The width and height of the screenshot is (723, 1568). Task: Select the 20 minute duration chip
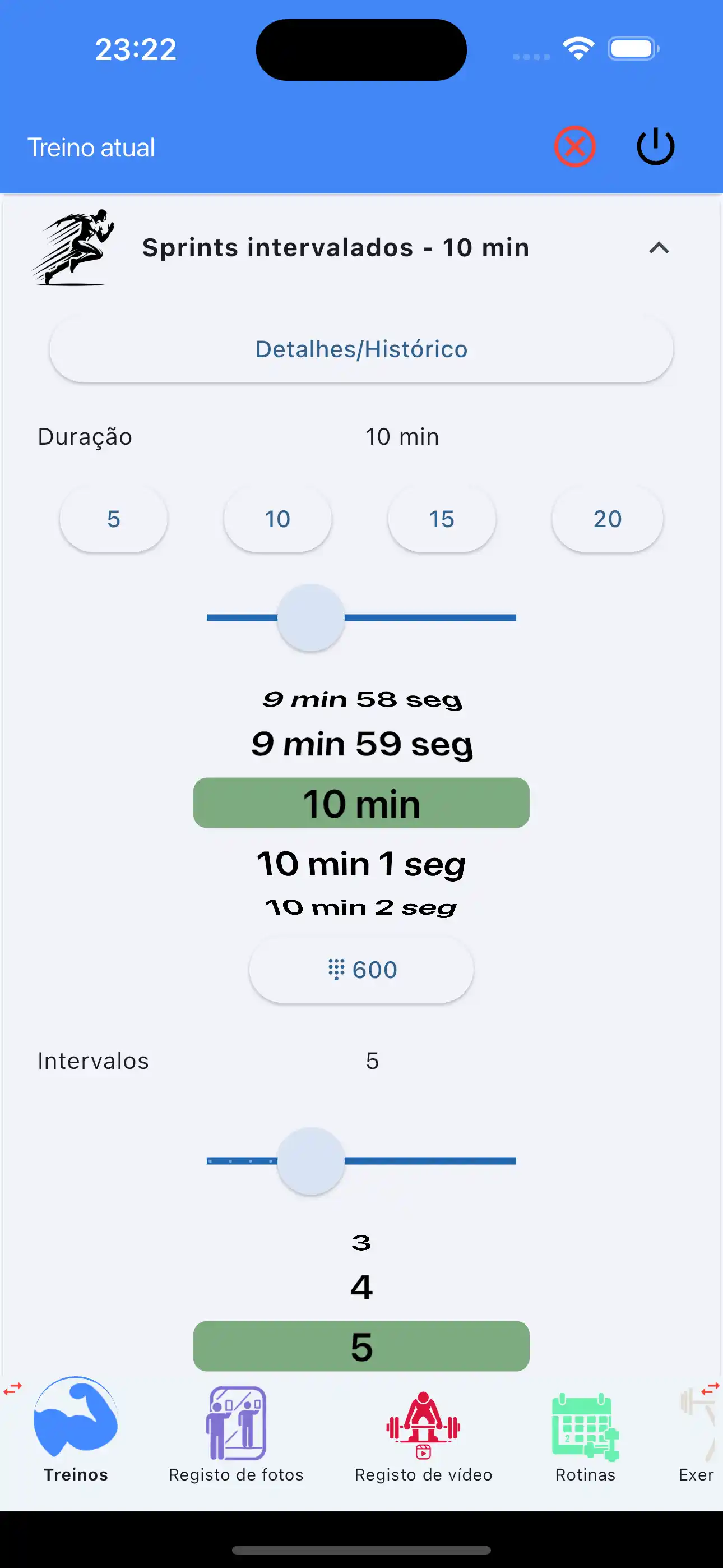click(x=607, y=519)
